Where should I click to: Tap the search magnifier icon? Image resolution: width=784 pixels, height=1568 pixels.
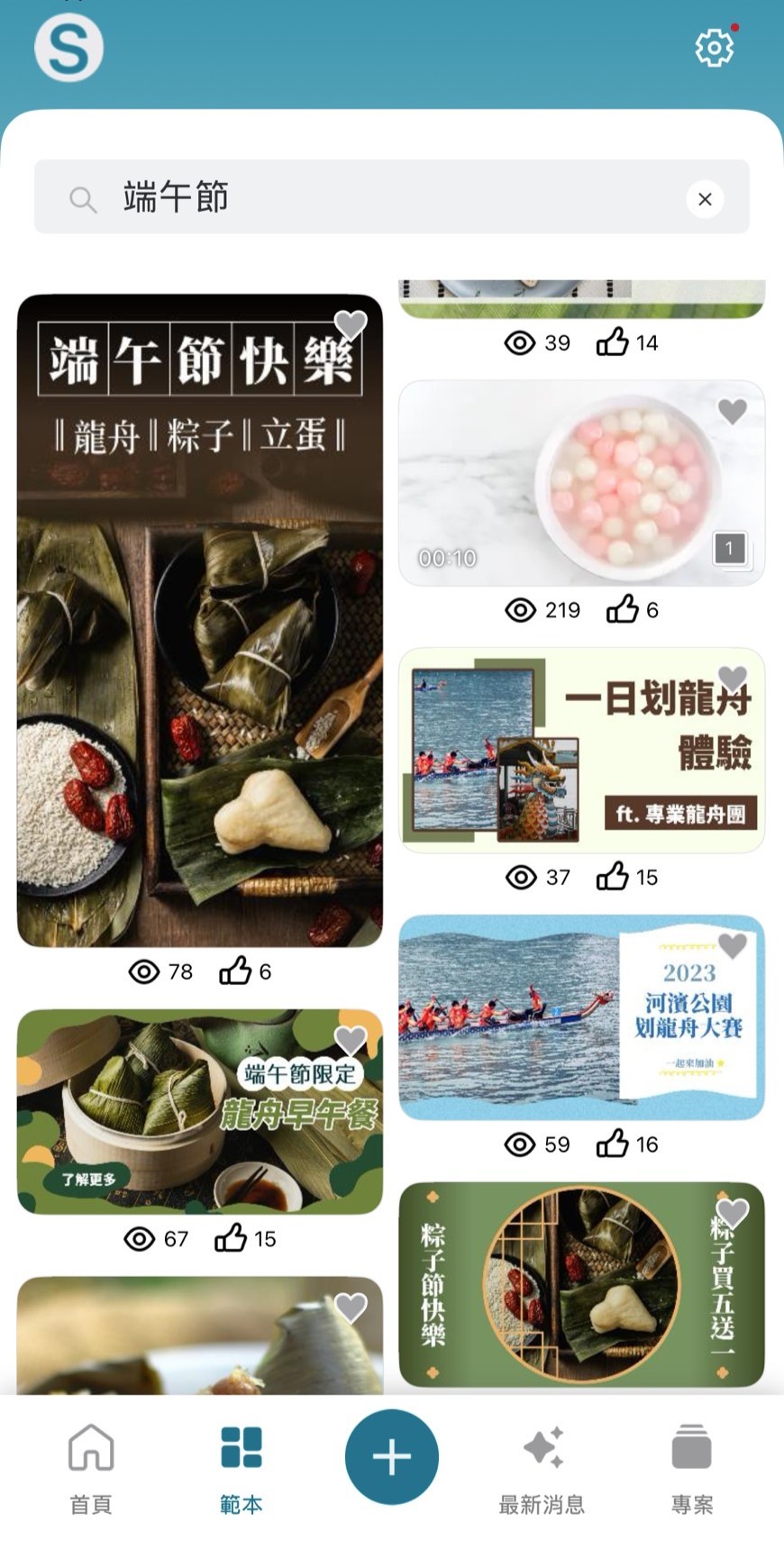[x=84, y=198]
